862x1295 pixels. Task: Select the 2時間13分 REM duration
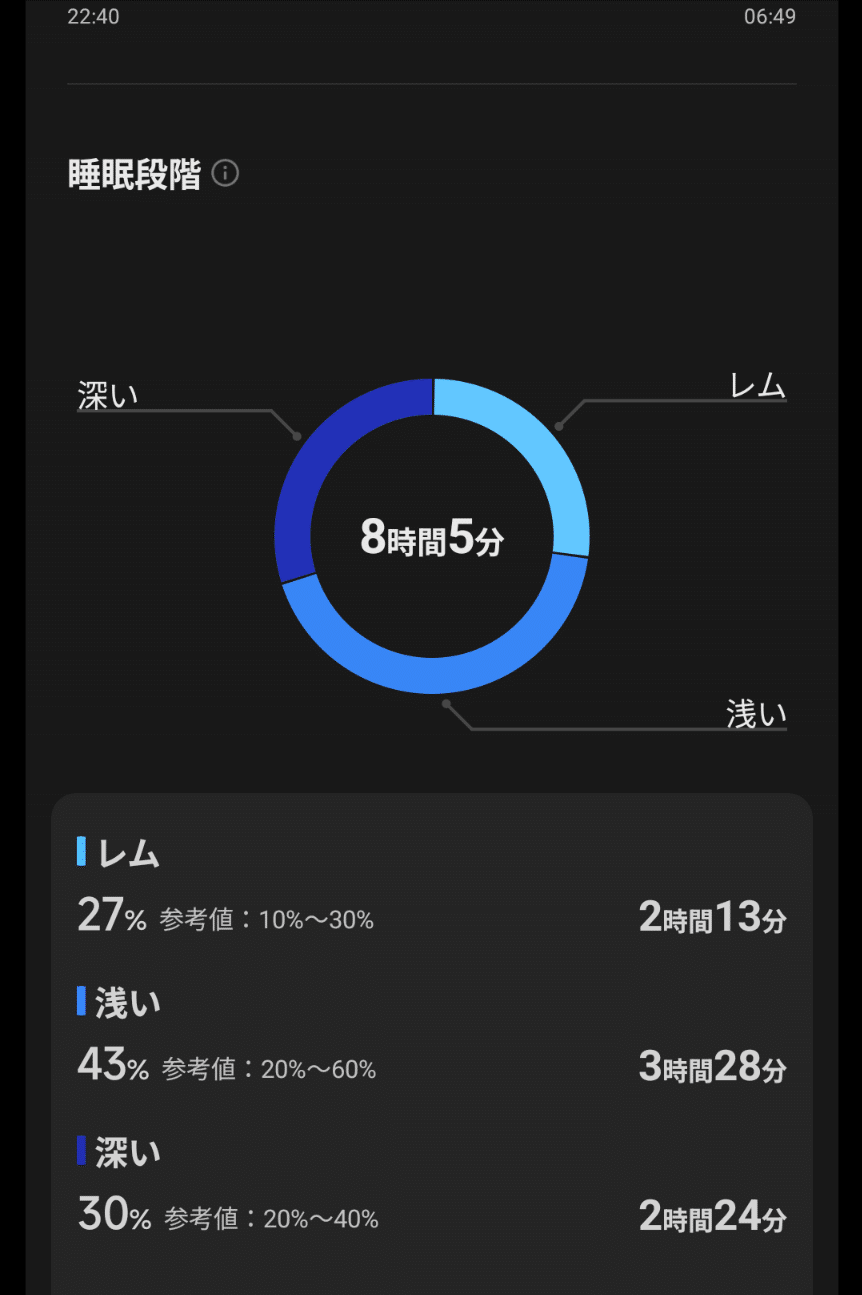(x=712, y=916)
